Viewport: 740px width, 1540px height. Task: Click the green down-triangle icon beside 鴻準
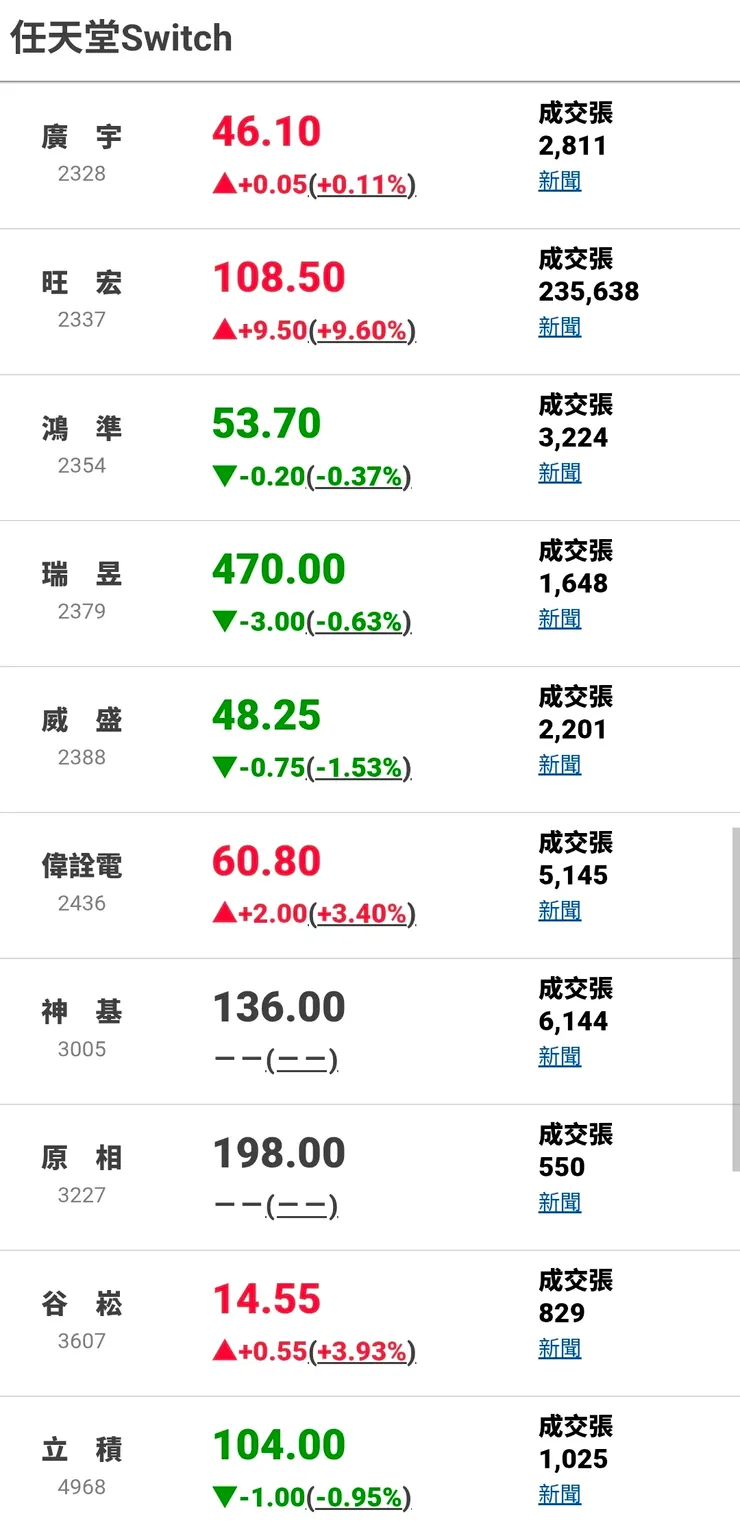point(224,476)
